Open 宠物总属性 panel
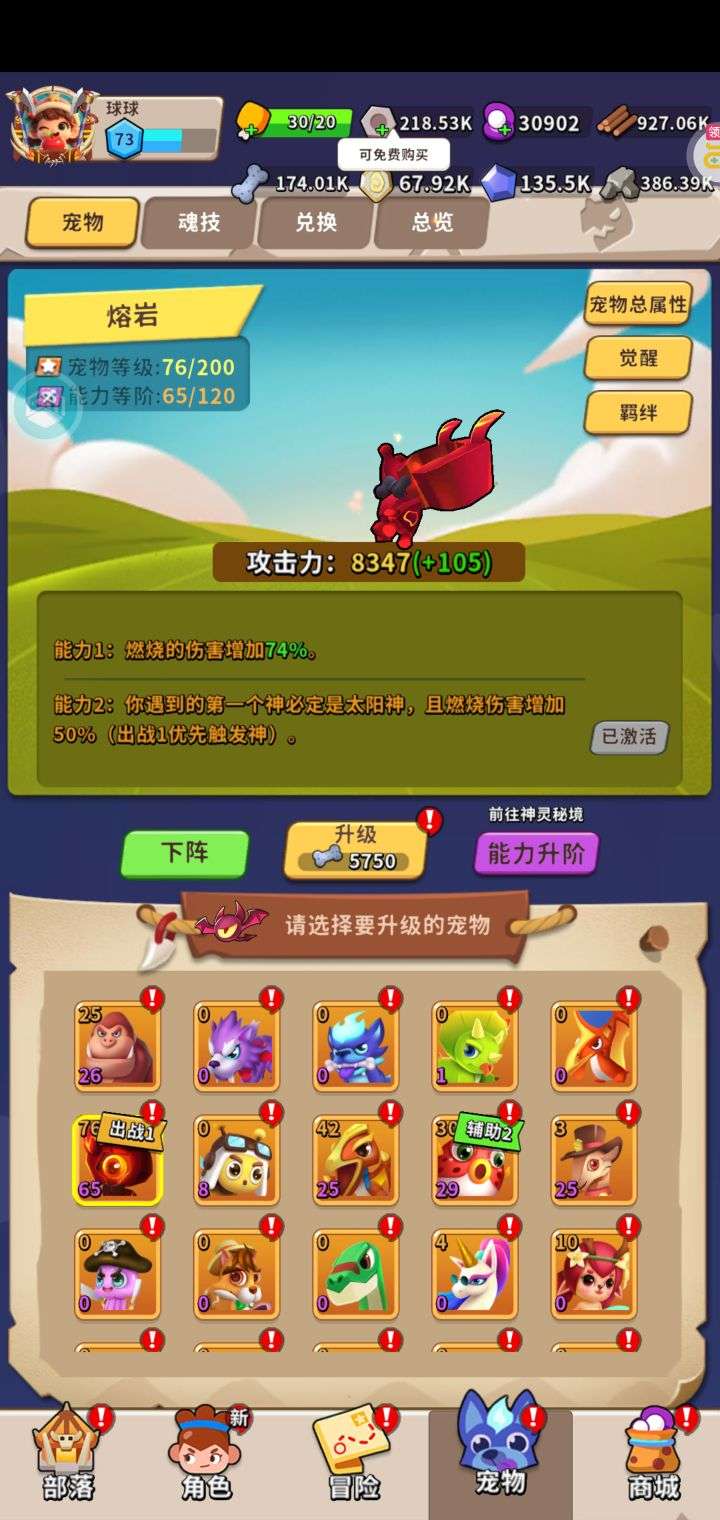Image resolution: width=720 pixels, height=1520 pixels. (x=638, y=304)
